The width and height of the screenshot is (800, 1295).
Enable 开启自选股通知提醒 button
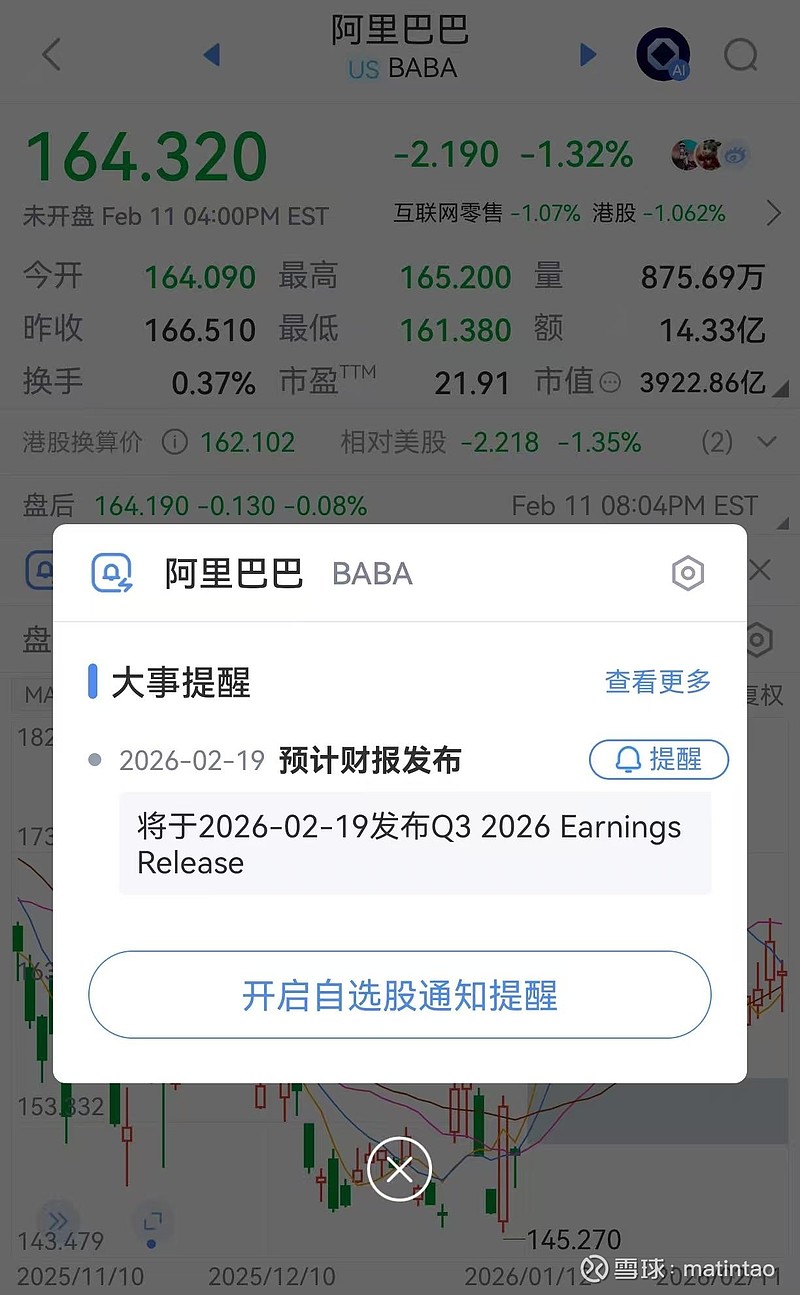[x=400, y=996]
